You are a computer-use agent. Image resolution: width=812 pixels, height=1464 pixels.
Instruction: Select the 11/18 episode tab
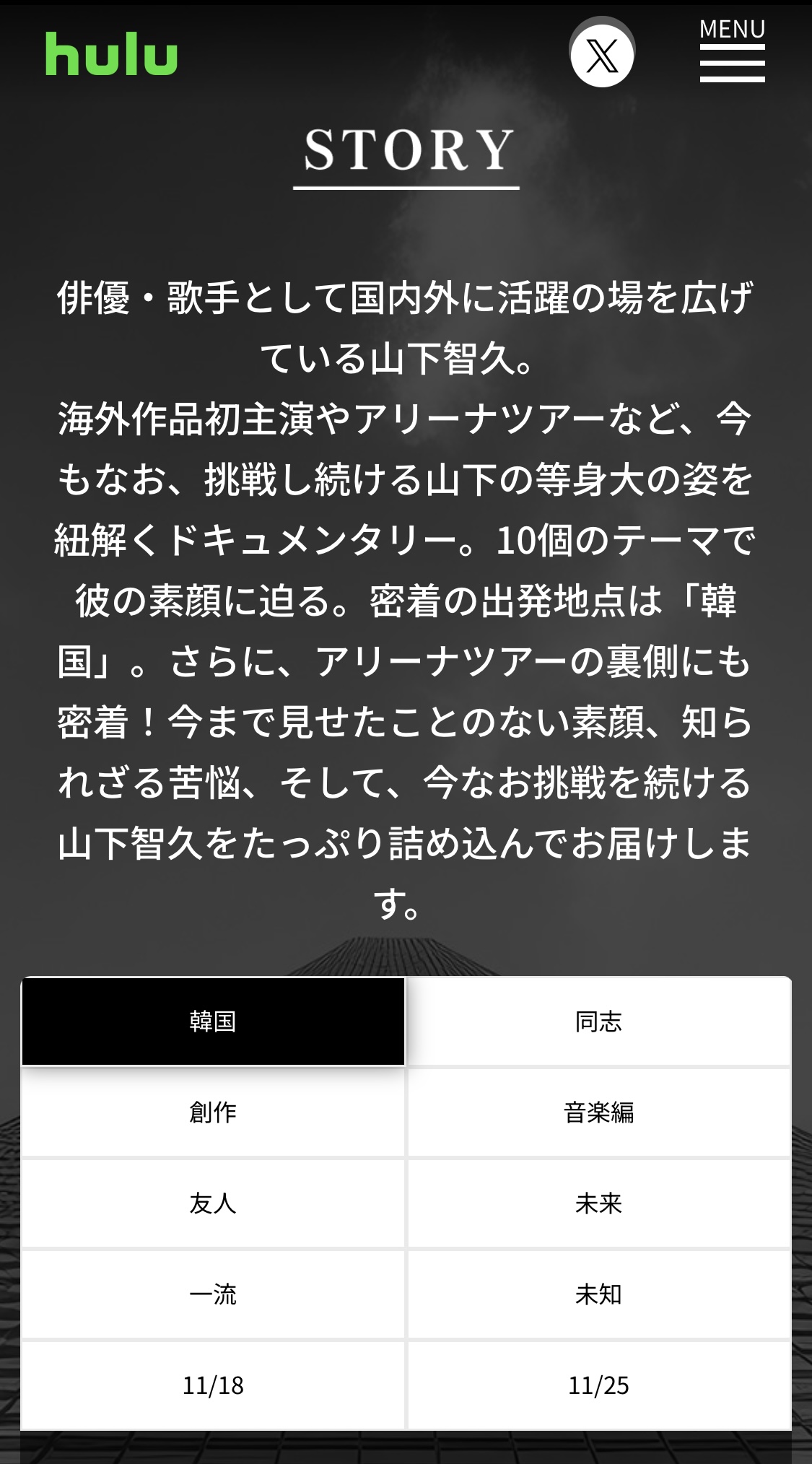coord(213,1385)
